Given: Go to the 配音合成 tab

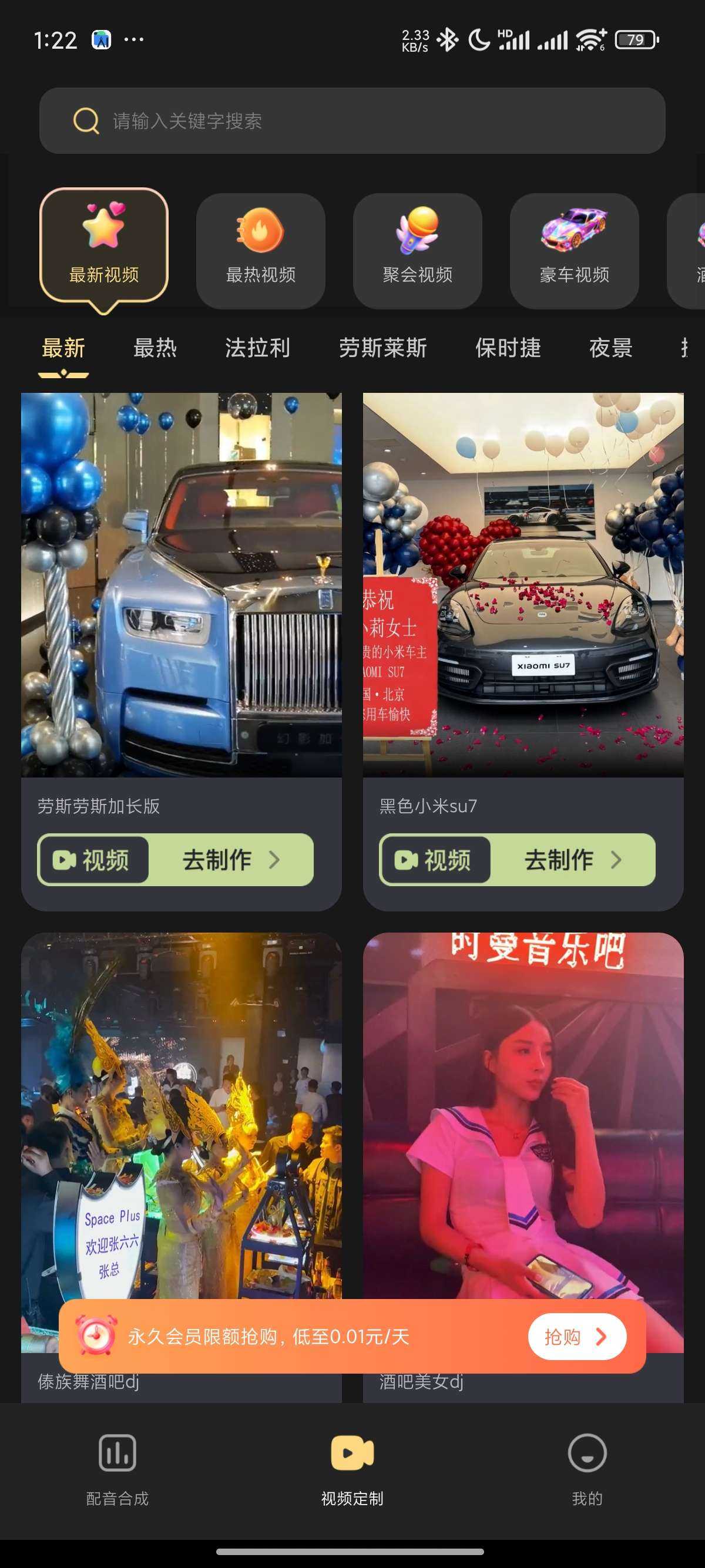Looking at the screenshot, I should [117, 1468].
